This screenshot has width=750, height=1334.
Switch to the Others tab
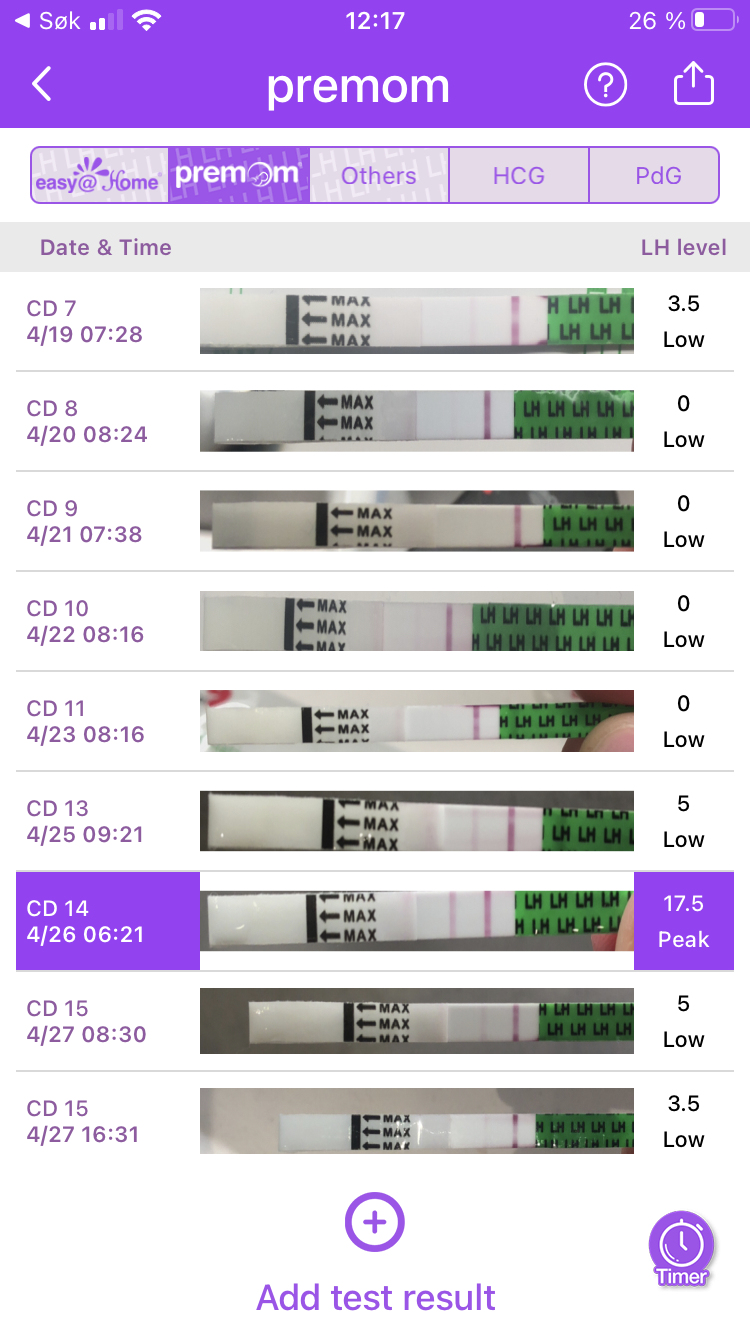point(379,176)
